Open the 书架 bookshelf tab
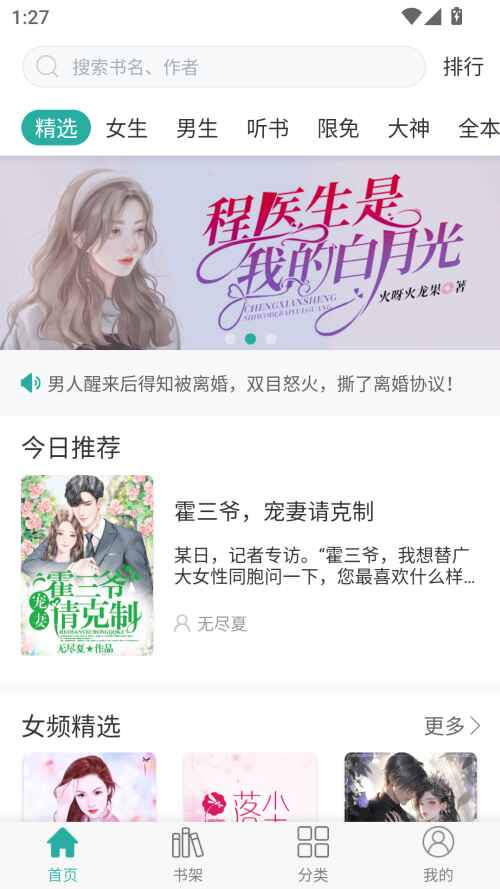 [x=188, y=855]
